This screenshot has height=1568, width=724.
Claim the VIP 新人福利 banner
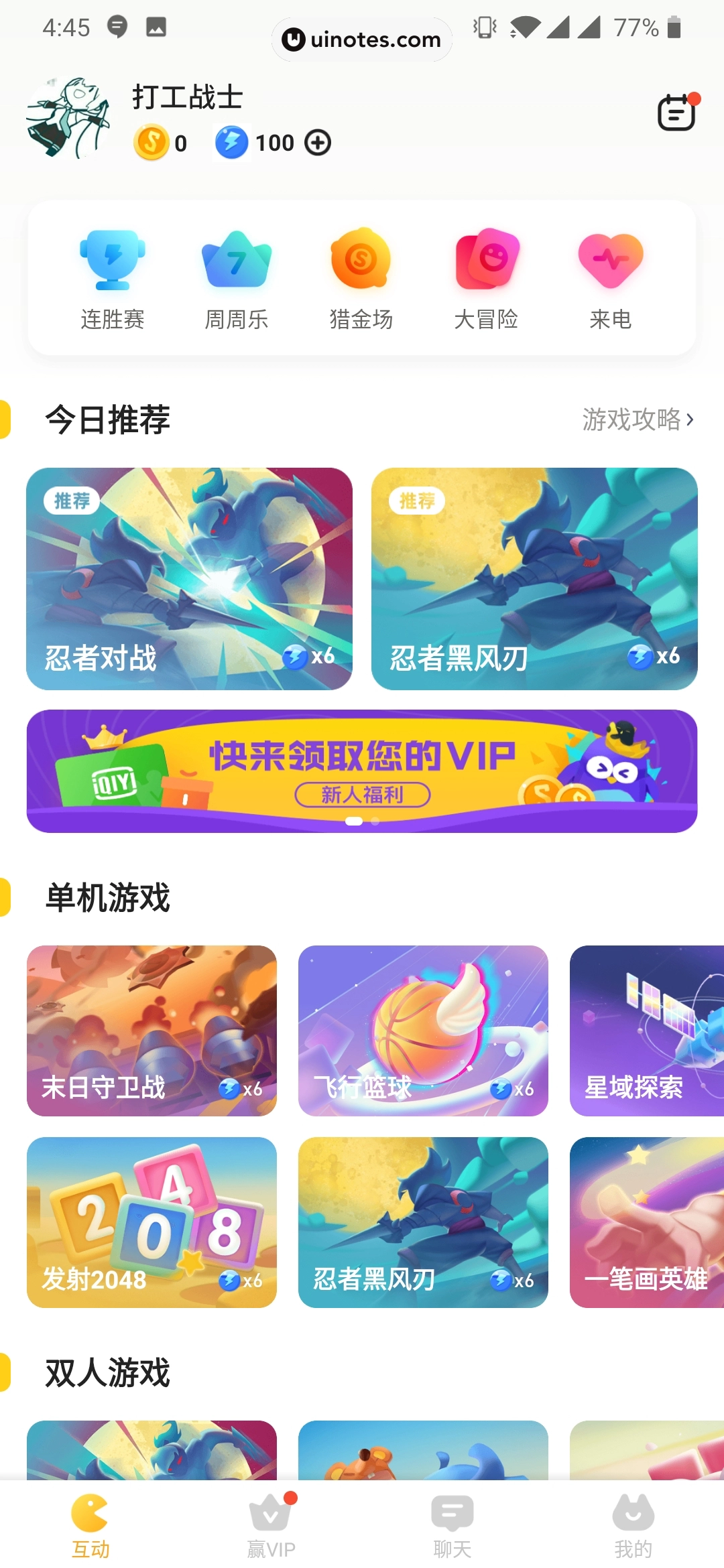362,771
